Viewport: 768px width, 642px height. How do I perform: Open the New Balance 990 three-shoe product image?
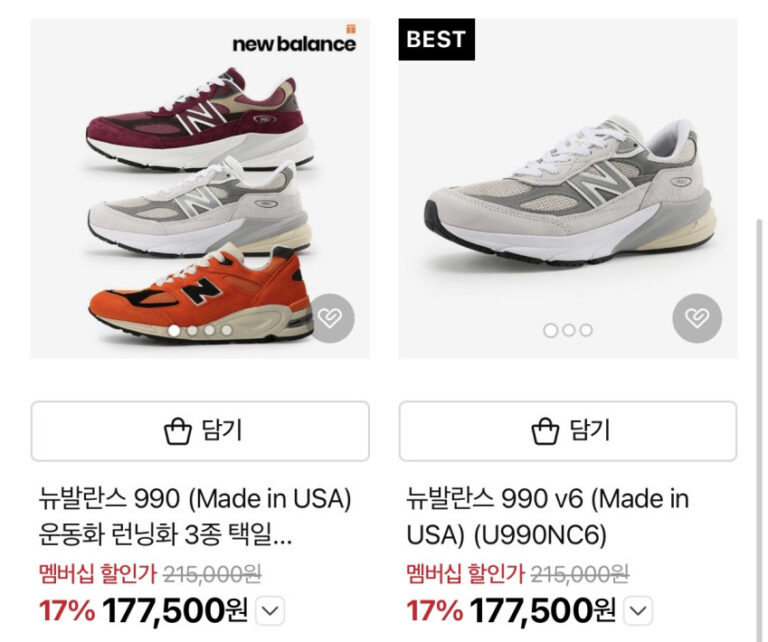200,190
